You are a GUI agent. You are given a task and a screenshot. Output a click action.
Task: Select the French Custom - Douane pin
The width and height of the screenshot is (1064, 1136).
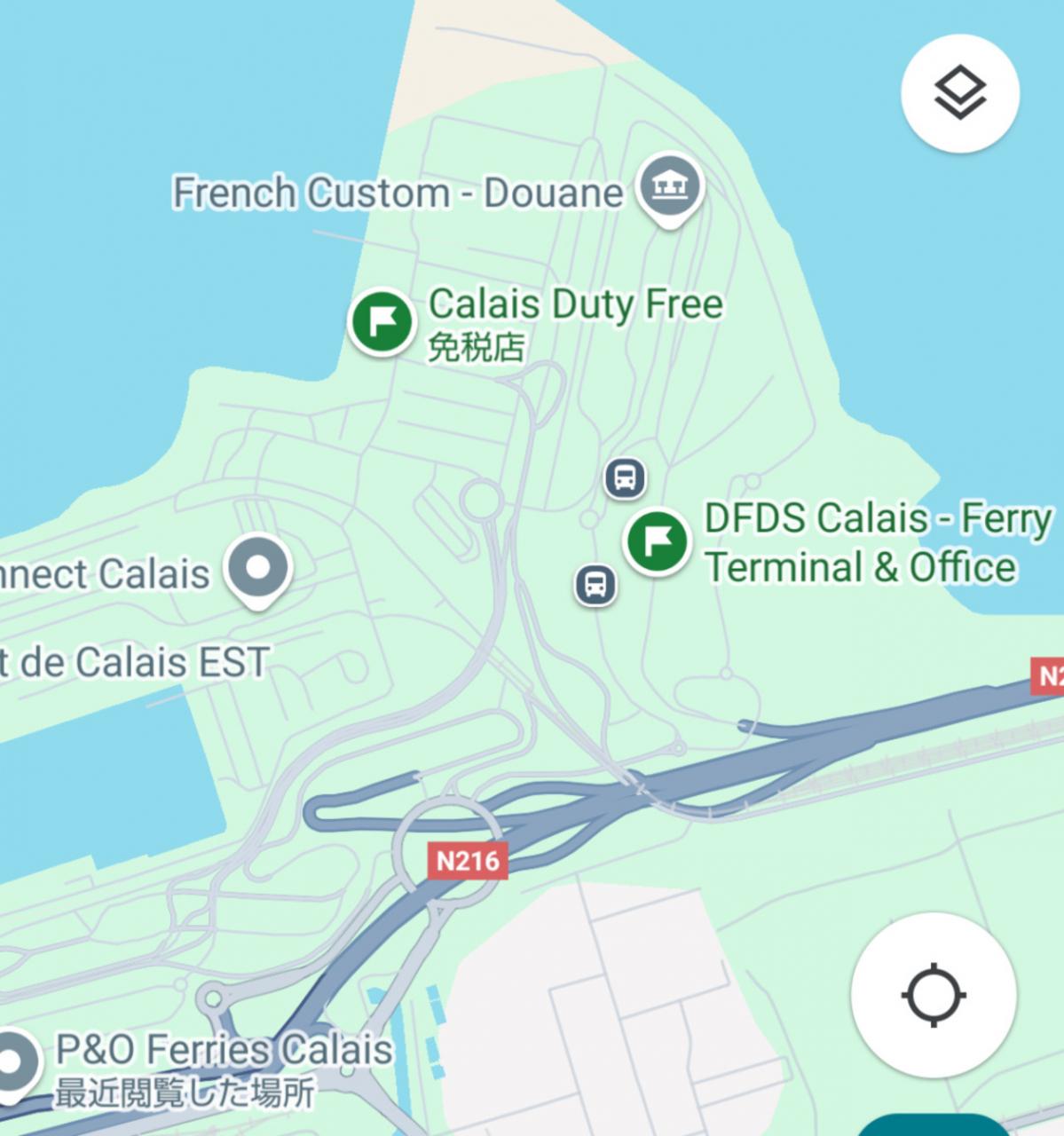671,186
